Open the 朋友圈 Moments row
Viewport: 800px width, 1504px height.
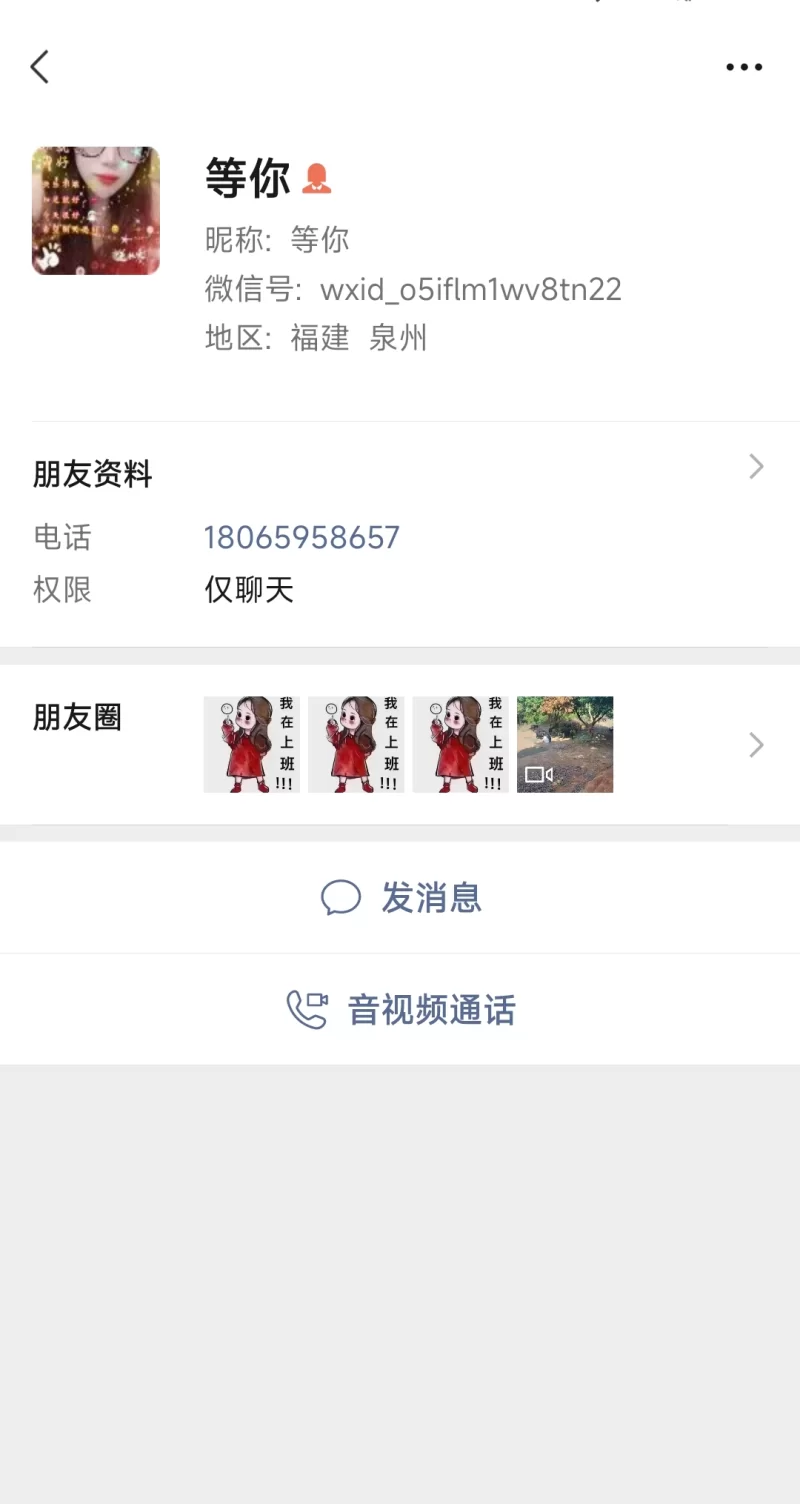click(400, 745)
